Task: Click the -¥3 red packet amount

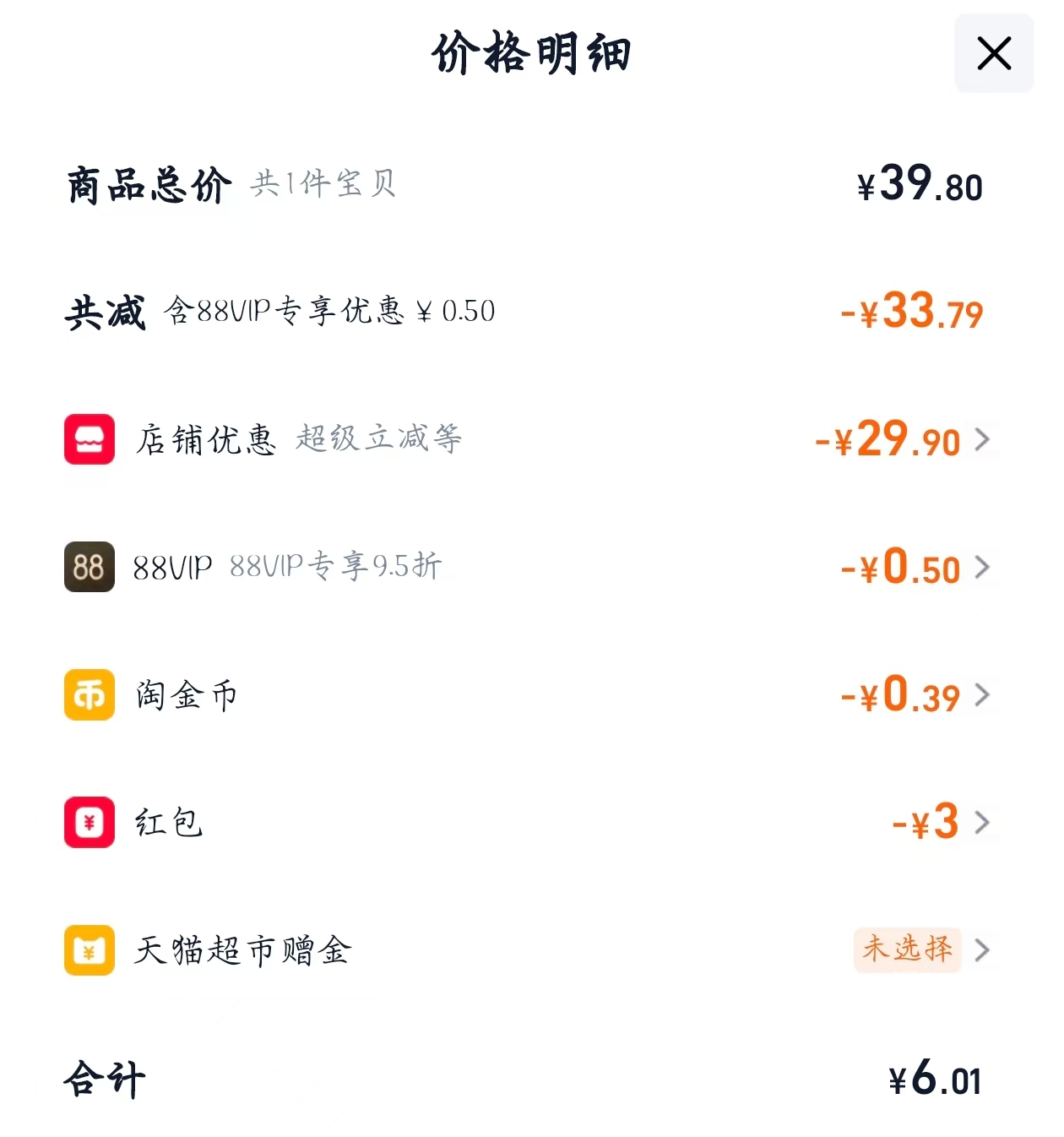Action: pos(925,821)
